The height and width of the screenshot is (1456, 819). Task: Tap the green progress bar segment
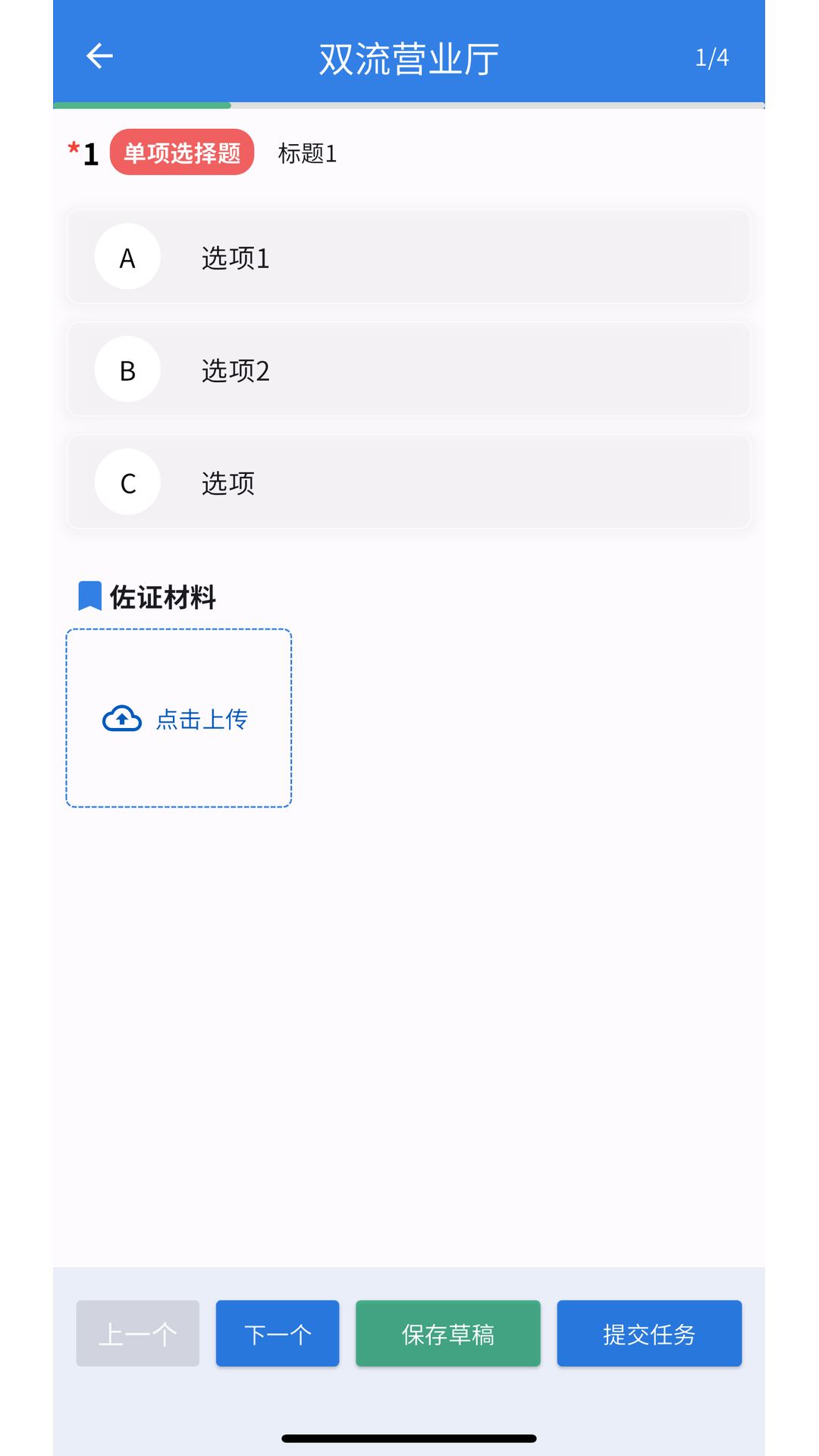140,105
